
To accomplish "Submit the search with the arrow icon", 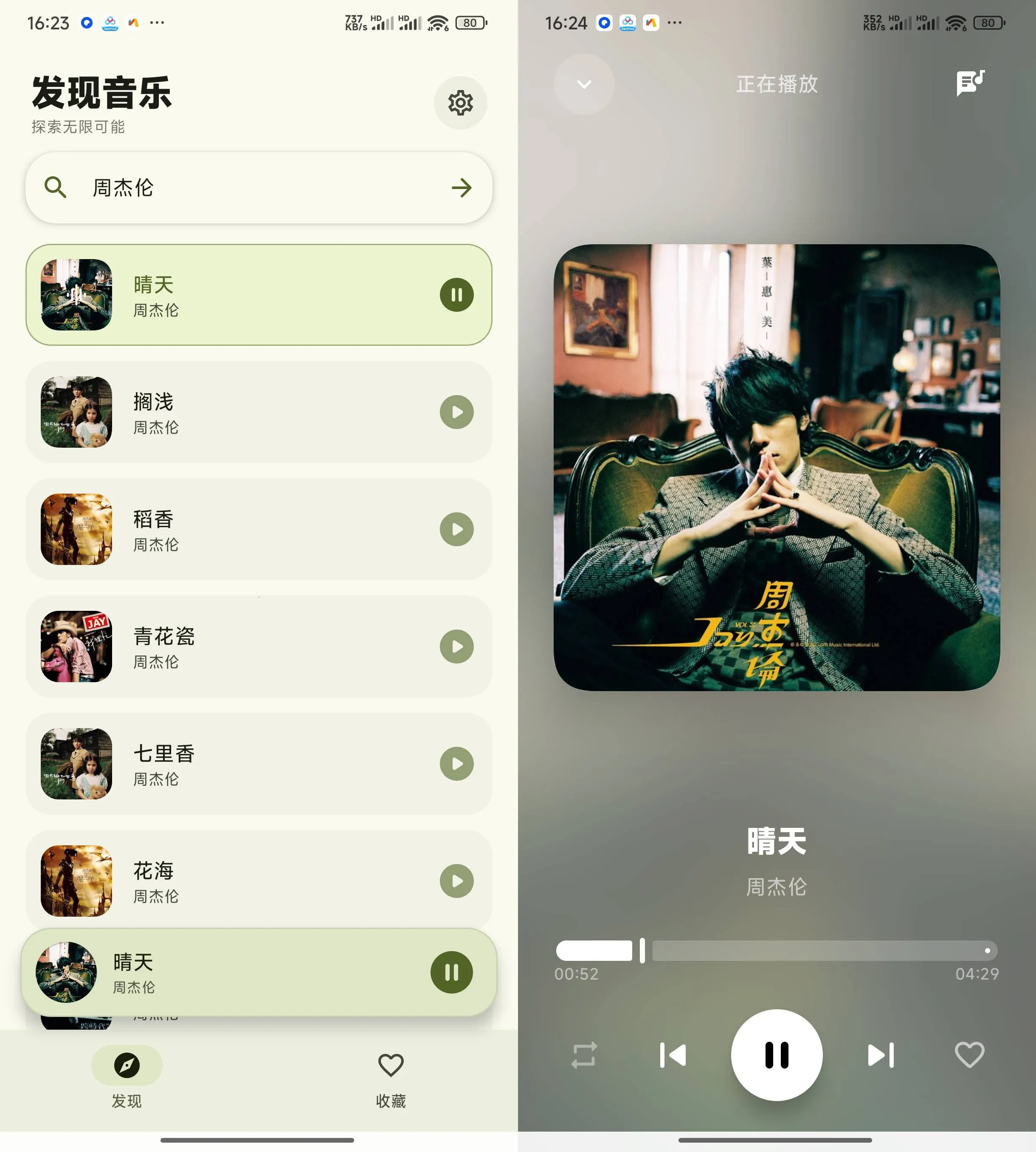I will point(462,188).
